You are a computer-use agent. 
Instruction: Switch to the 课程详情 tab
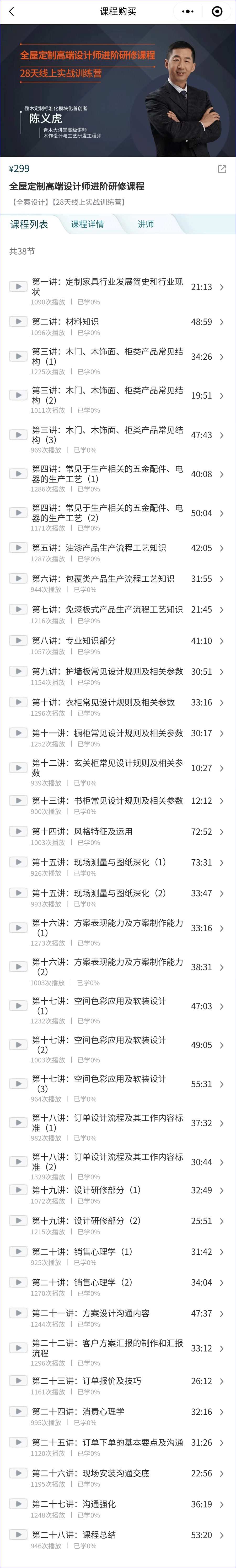87,224
